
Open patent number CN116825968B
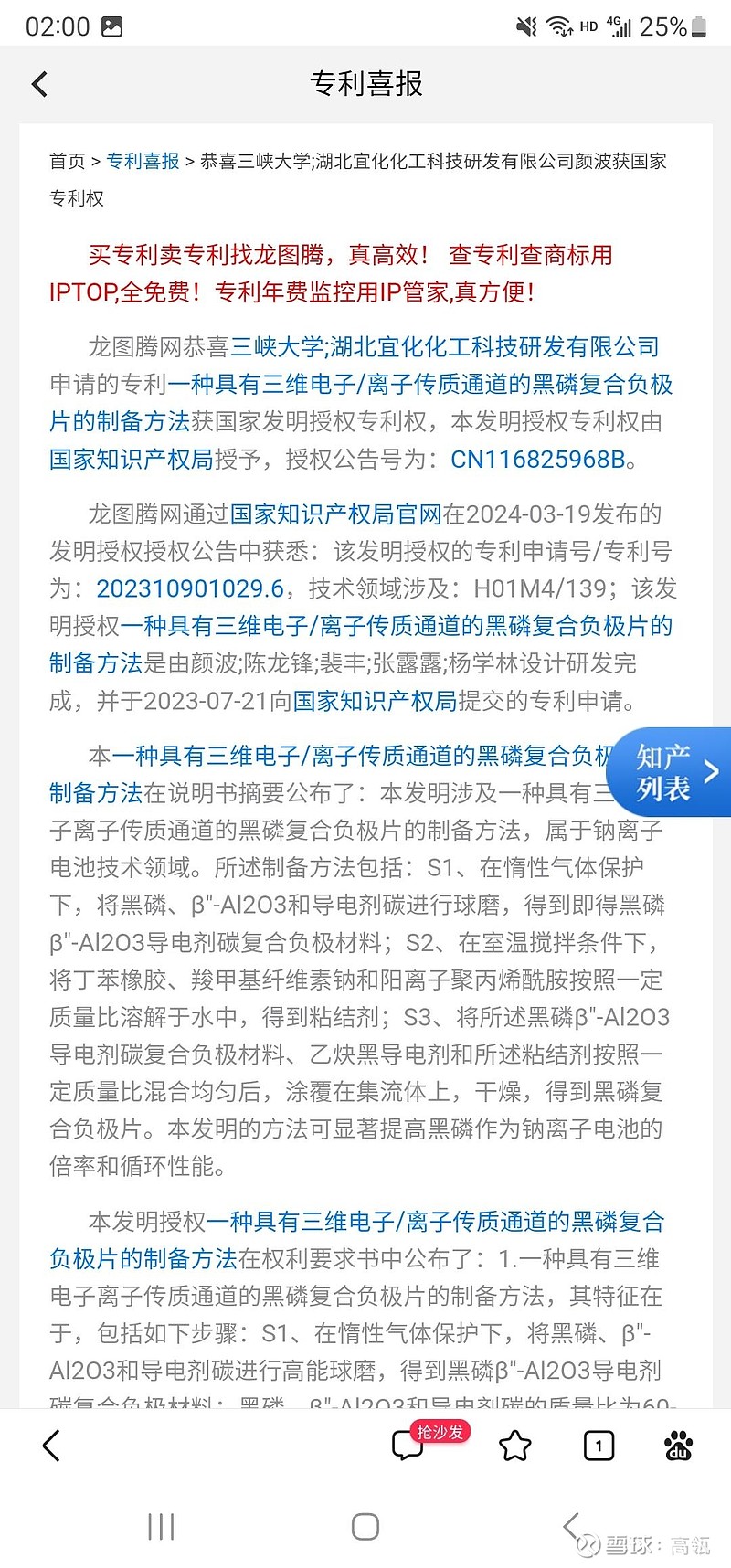tap(538, 459)
